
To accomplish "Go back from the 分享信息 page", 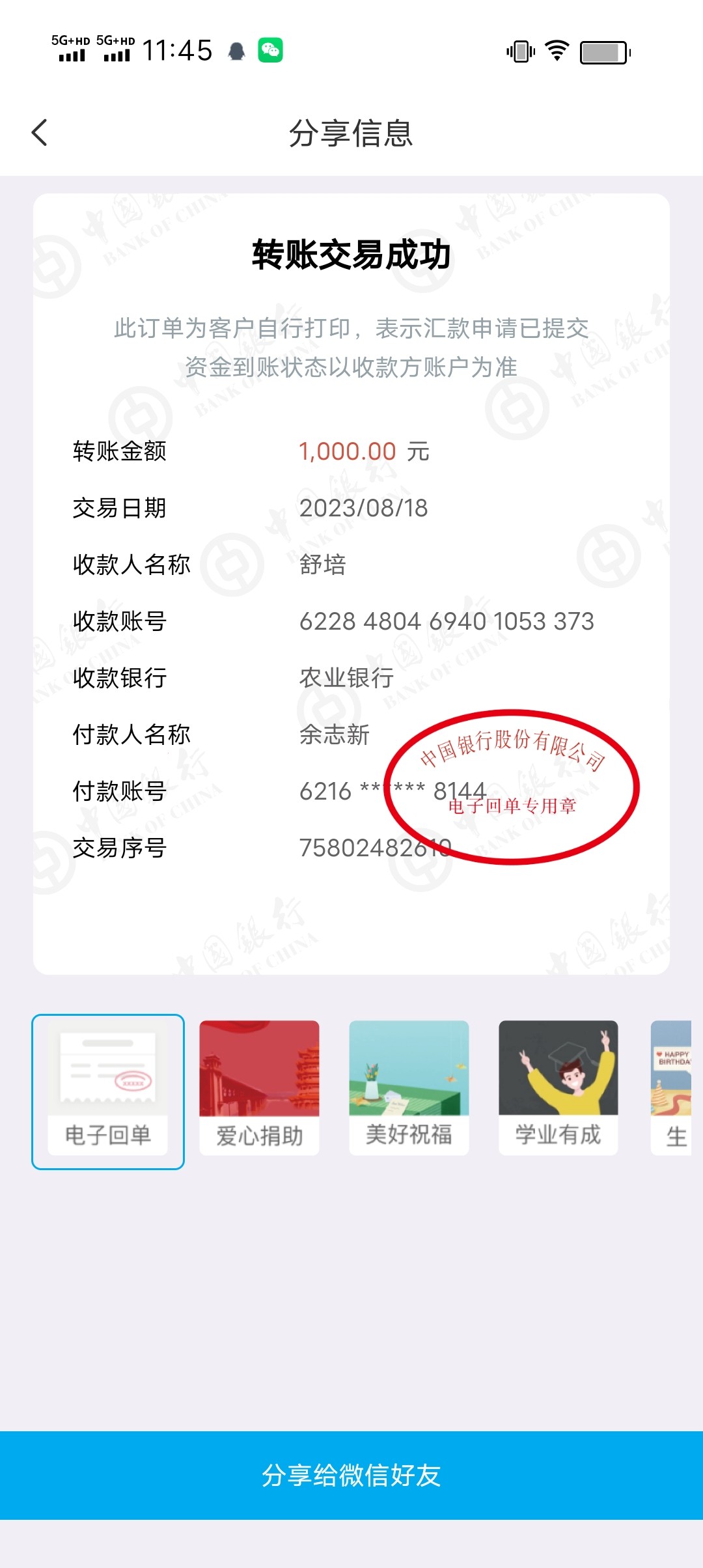I will pyautogui.click(x=40, y=133).
